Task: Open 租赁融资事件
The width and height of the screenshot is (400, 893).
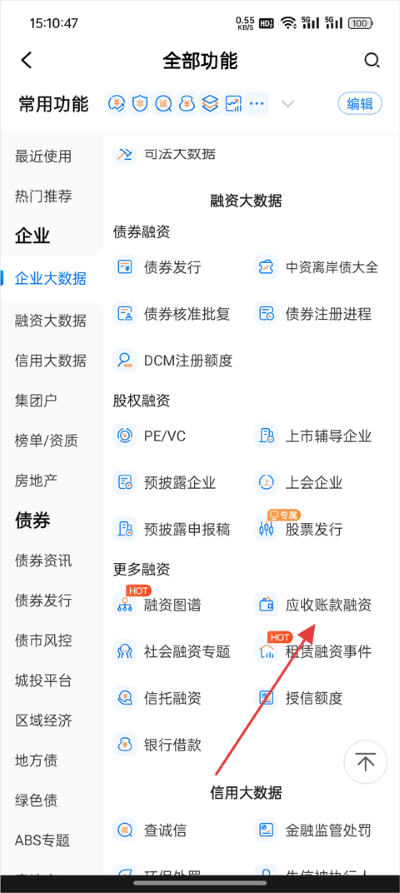Action: point(313,652)
